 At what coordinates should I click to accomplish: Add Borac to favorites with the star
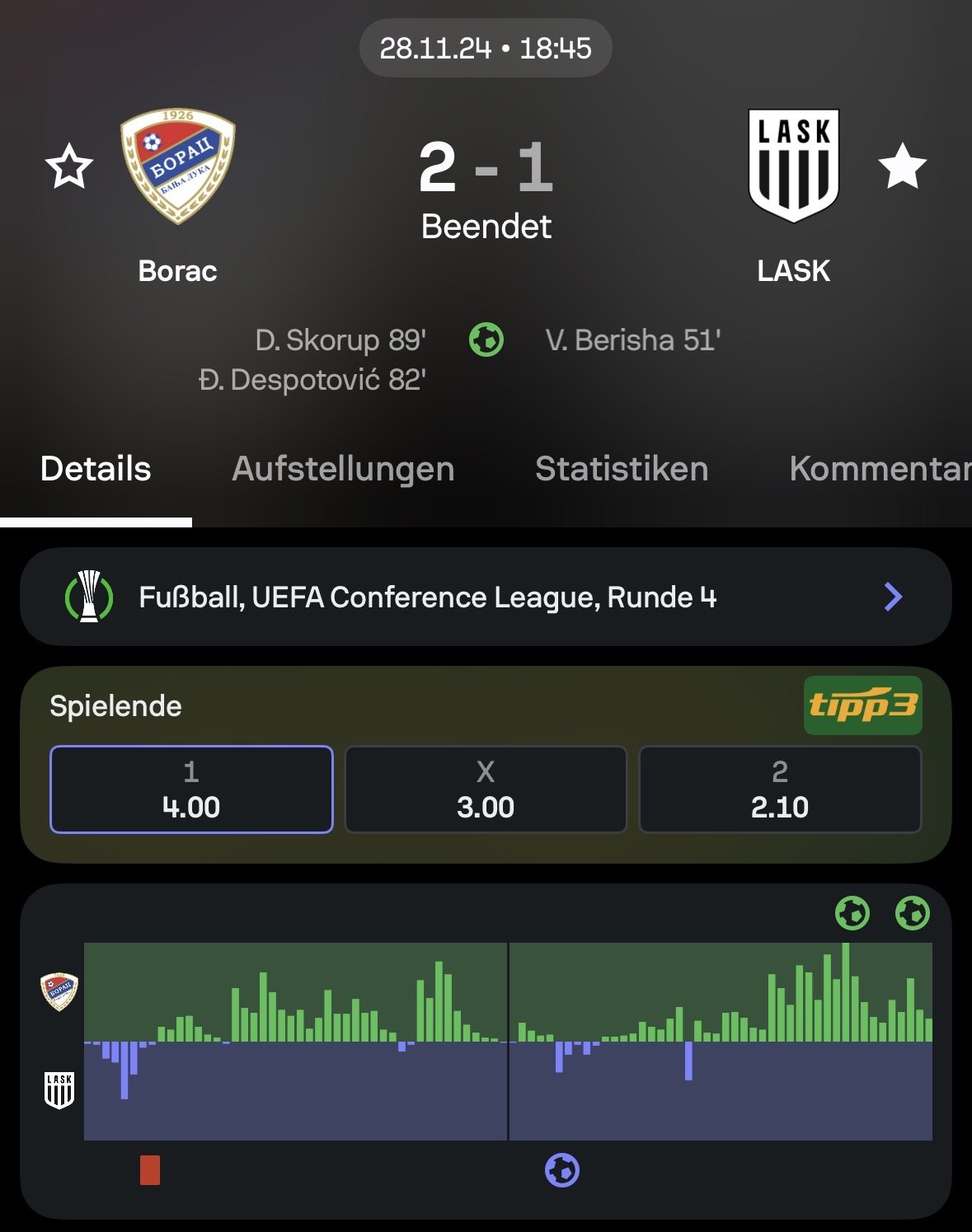pyautogui.click(x=69, y=166)
